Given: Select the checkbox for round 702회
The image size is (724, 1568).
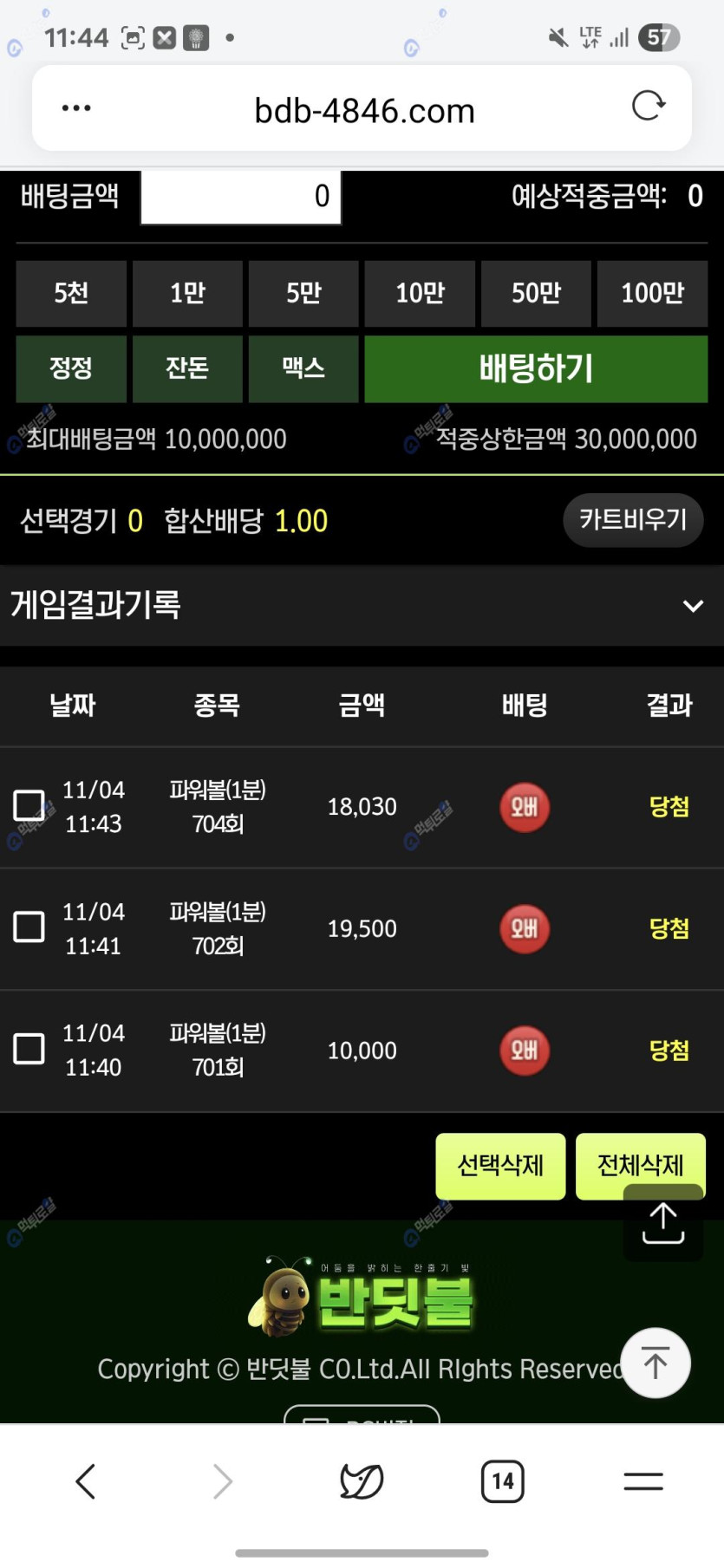Looking at the screenshot, I should 29,927.
